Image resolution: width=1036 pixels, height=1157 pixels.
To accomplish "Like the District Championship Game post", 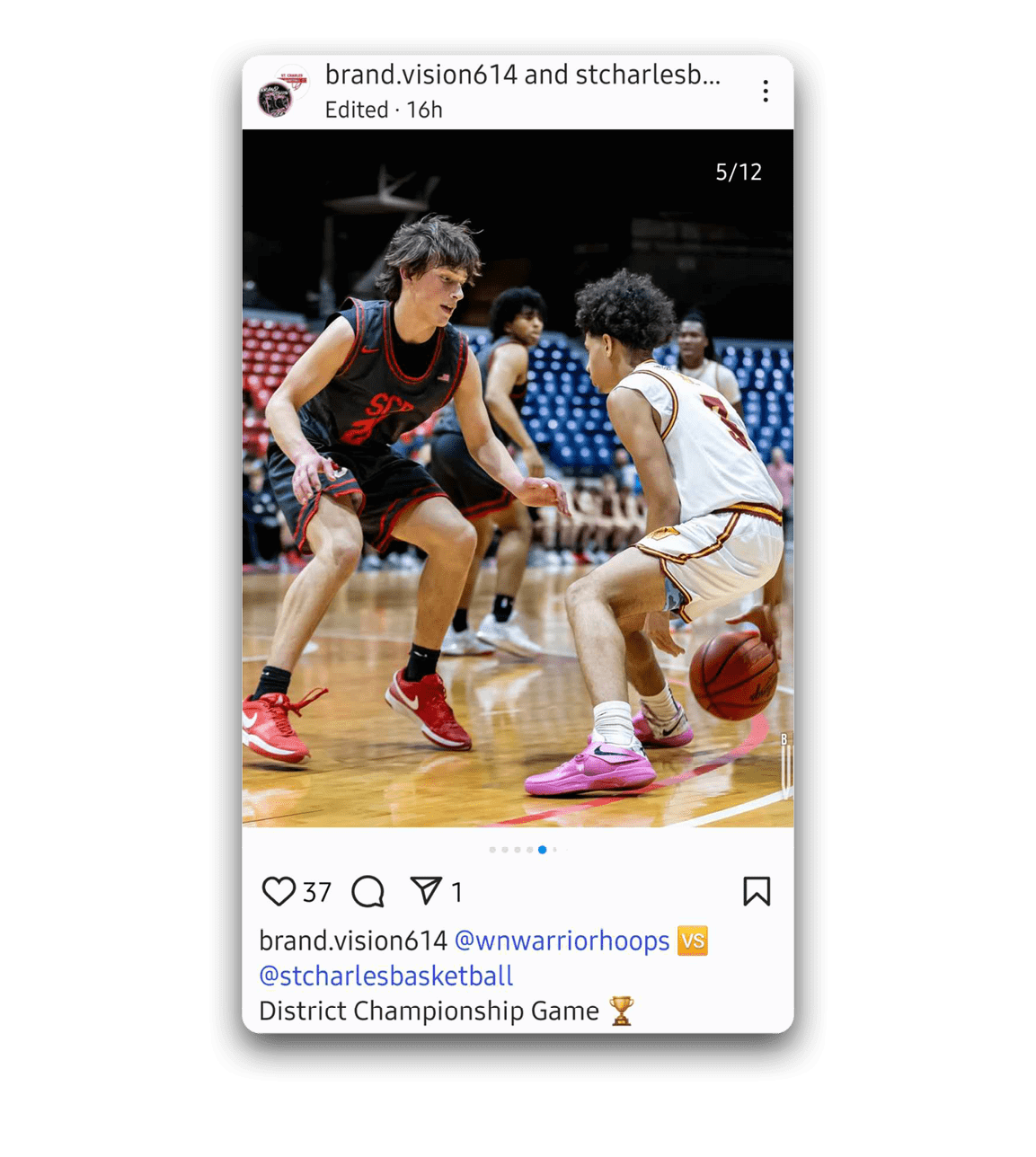I will coord(279,892).
